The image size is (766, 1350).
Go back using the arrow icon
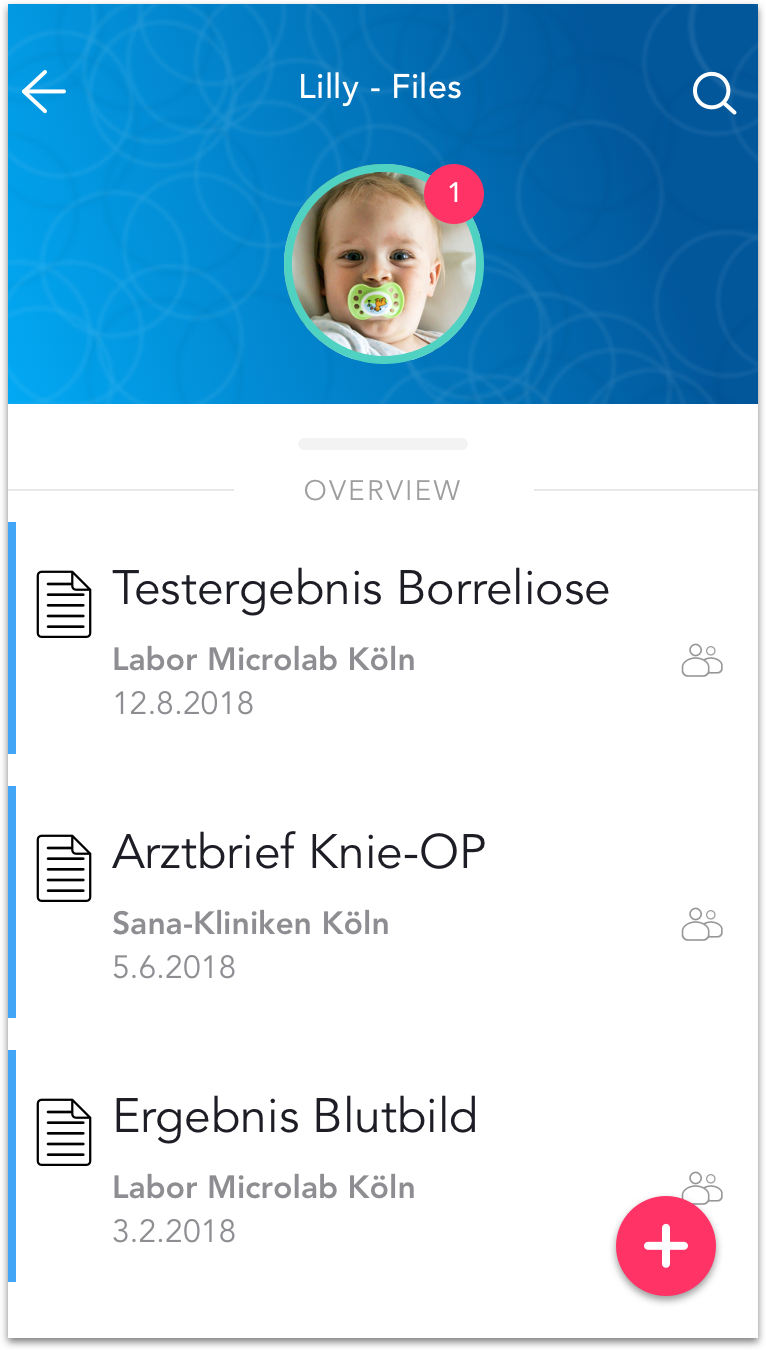tap(44, 91)
